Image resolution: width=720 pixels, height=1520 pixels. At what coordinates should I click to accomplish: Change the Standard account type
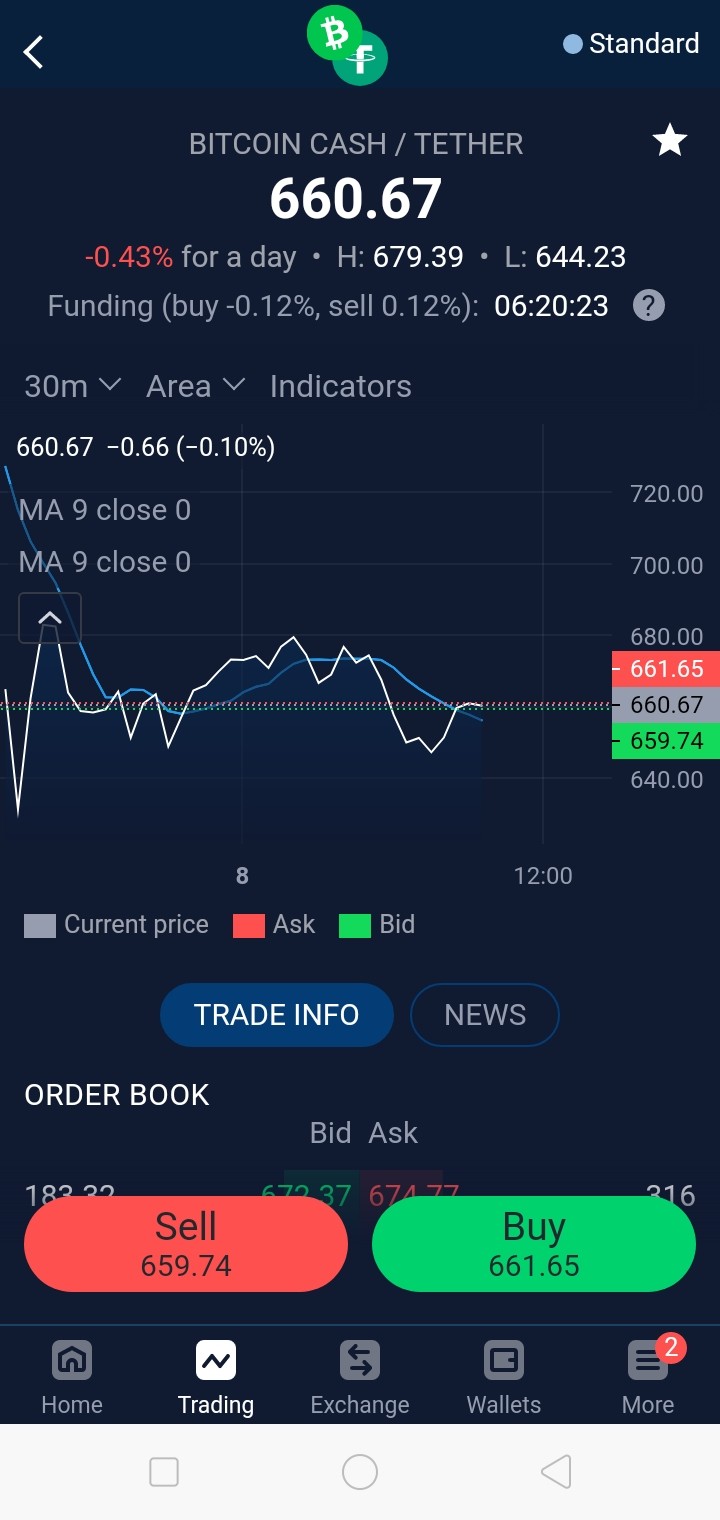(x=631, y=44)
